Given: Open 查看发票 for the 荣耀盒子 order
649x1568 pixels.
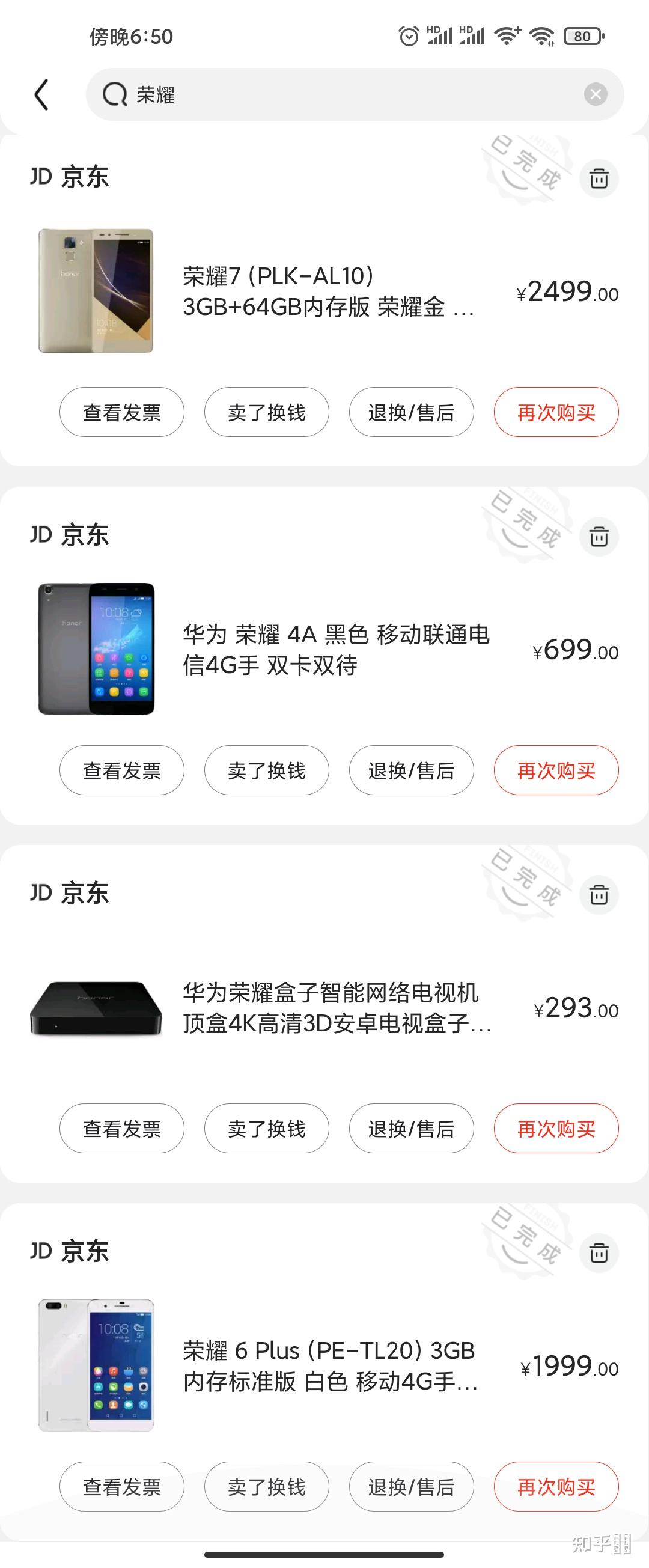Looking at the screenshot, I should click(x=121, y=1128).
